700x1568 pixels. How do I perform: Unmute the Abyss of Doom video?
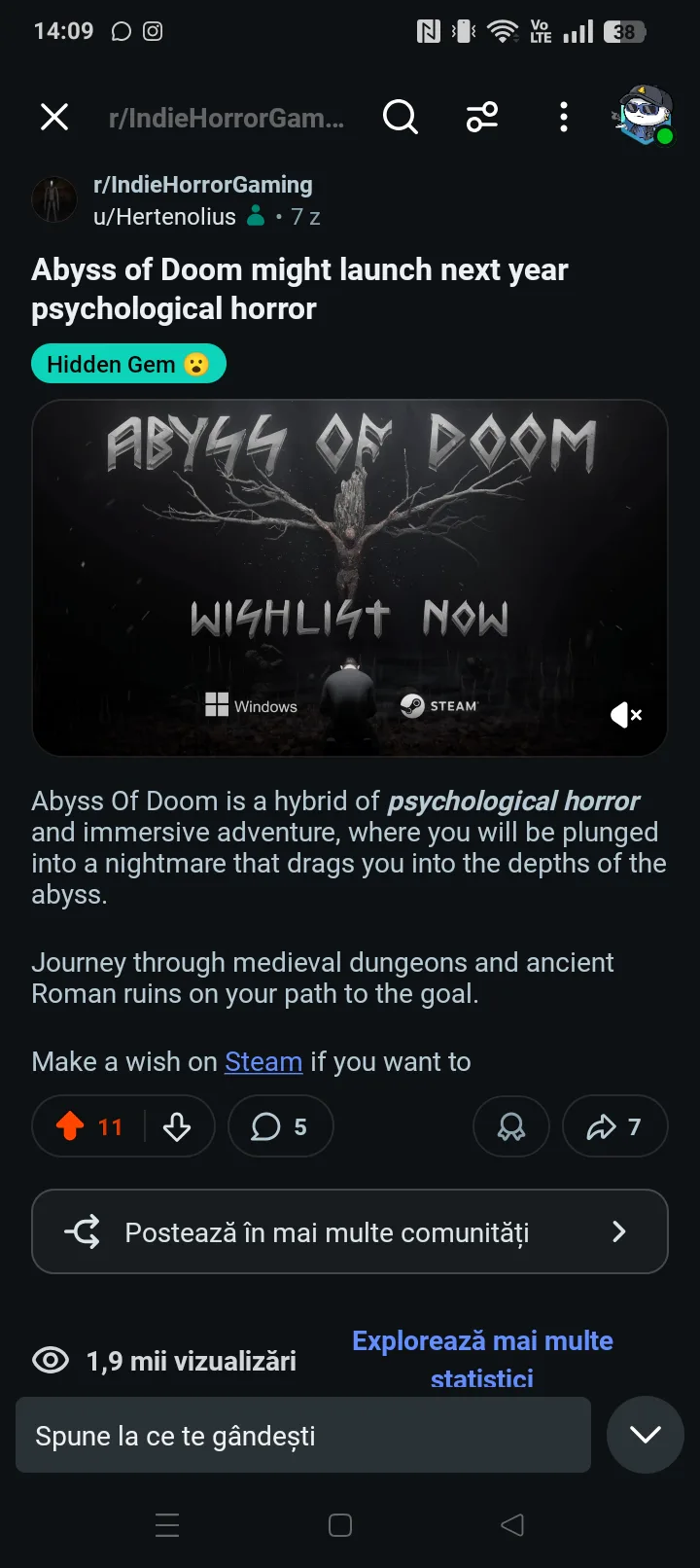[x=626, y=715]
